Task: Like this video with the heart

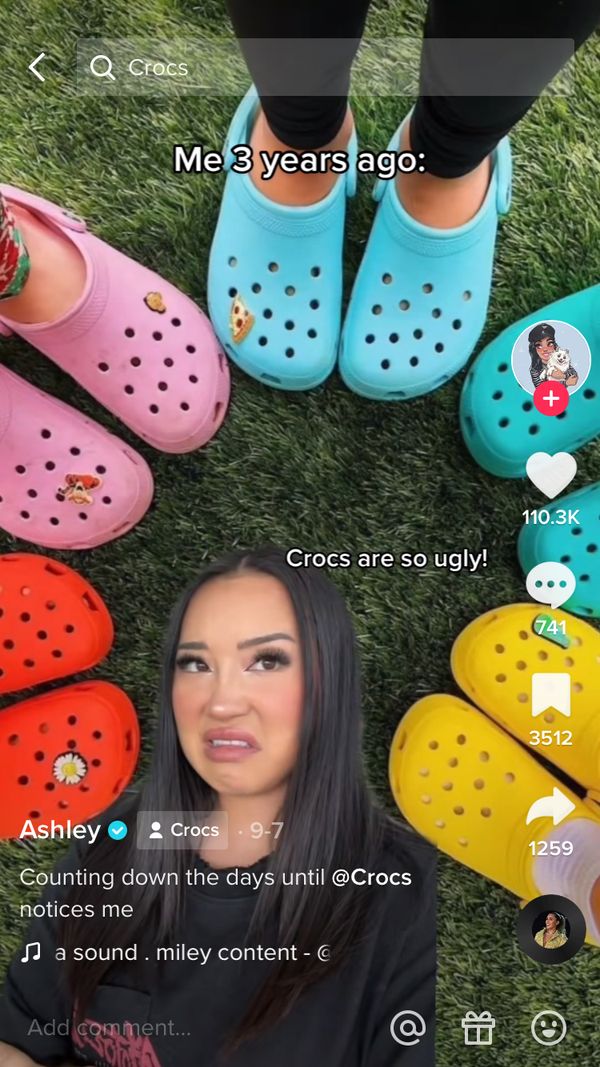Action: [551, 475]
